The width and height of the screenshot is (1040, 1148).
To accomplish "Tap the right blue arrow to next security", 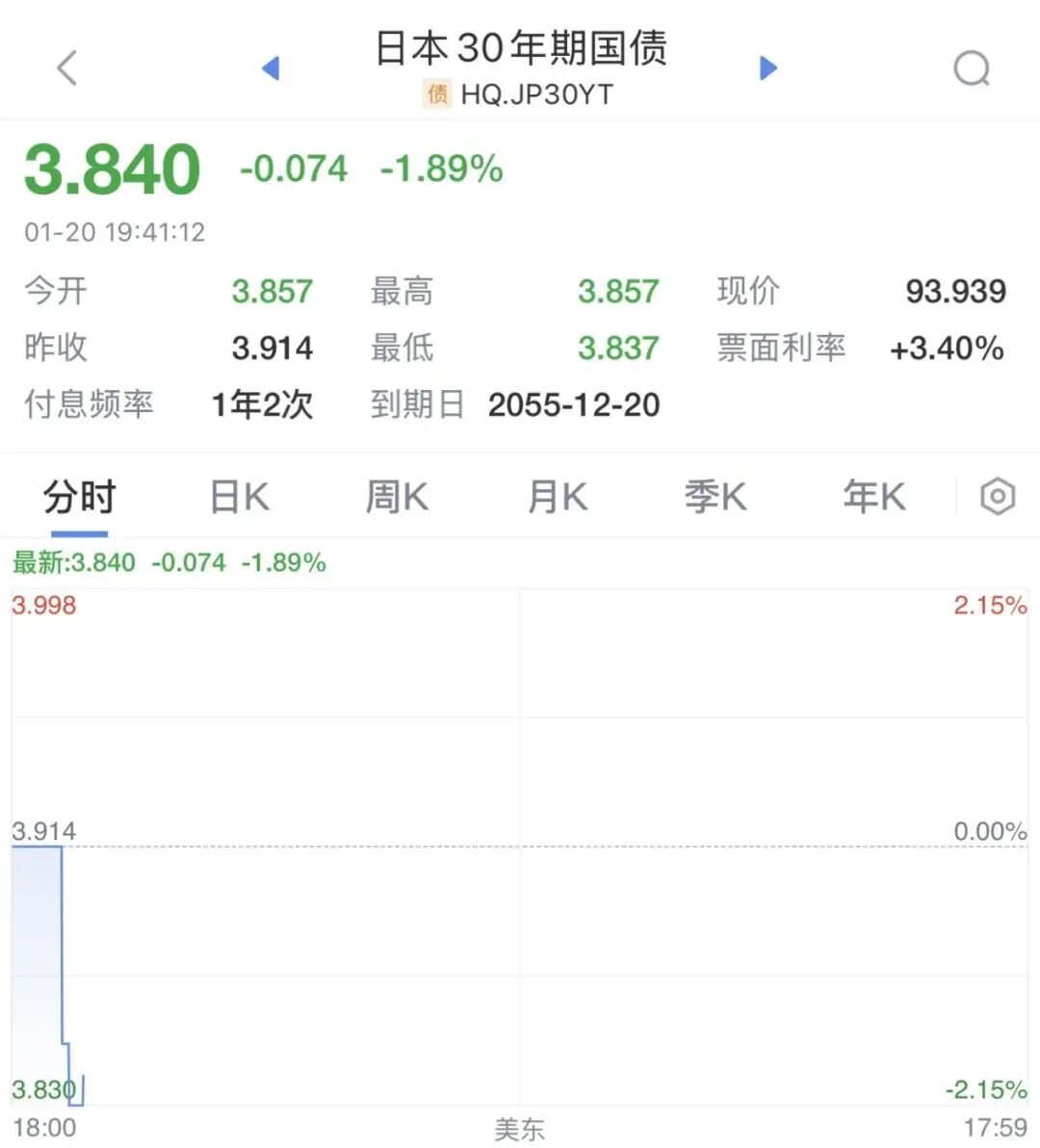I will pos(767,67).
